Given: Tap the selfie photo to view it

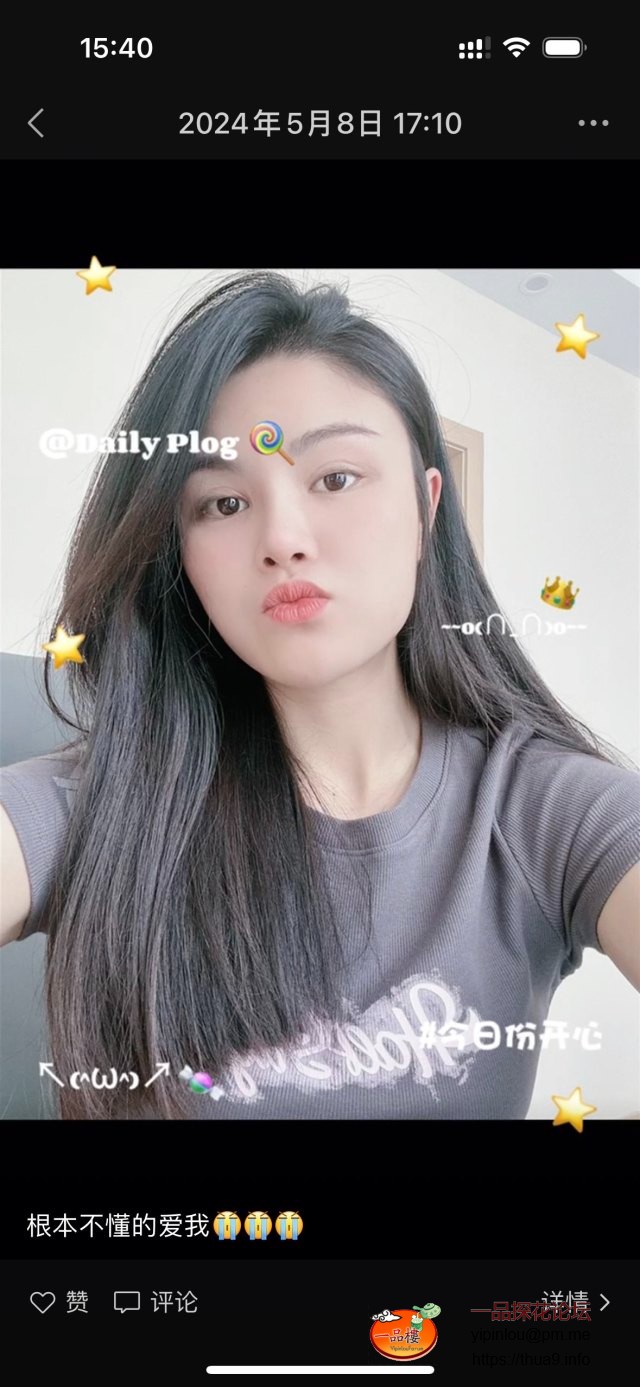Looking at the screenshot, I should [320, 694].
